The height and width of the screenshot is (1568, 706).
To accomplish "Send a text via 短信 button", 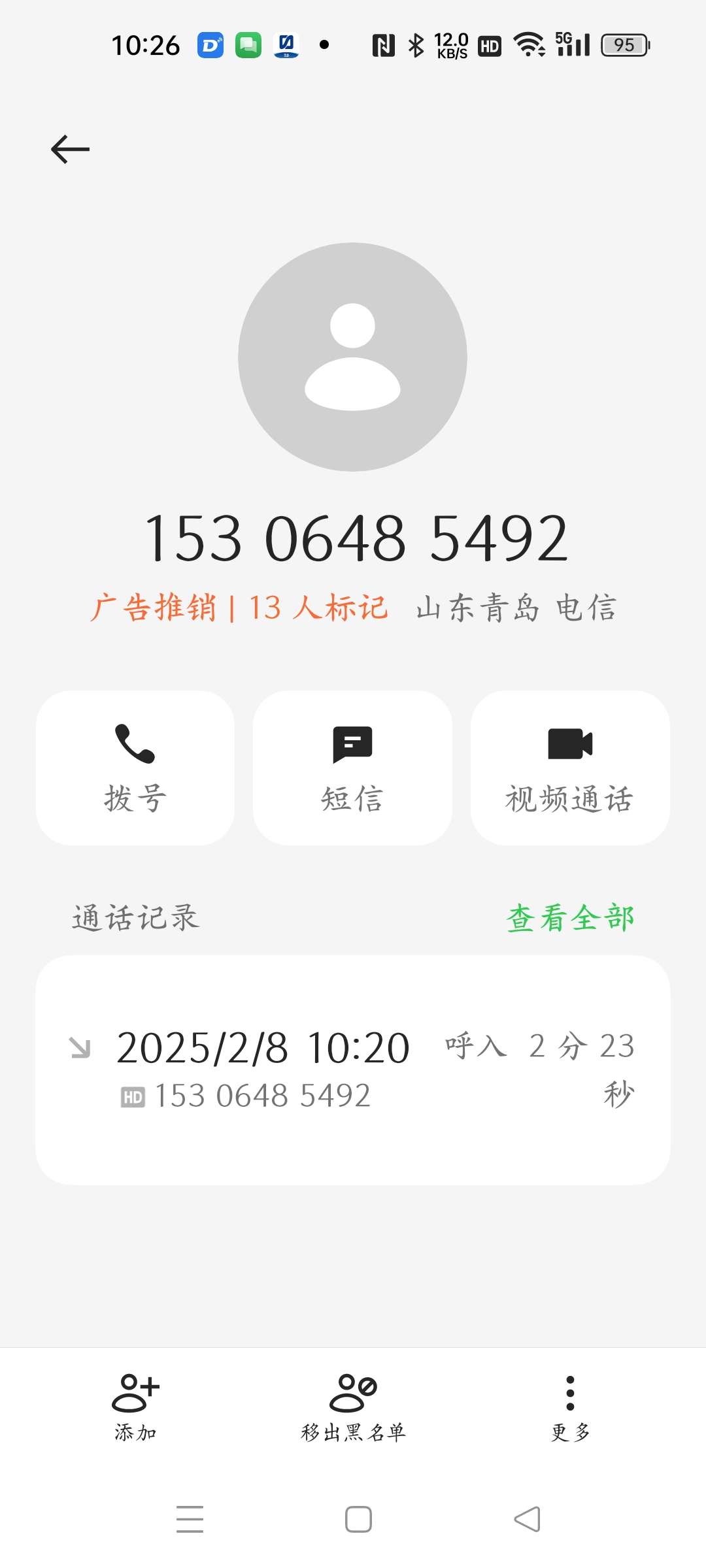I will point(352,768).
